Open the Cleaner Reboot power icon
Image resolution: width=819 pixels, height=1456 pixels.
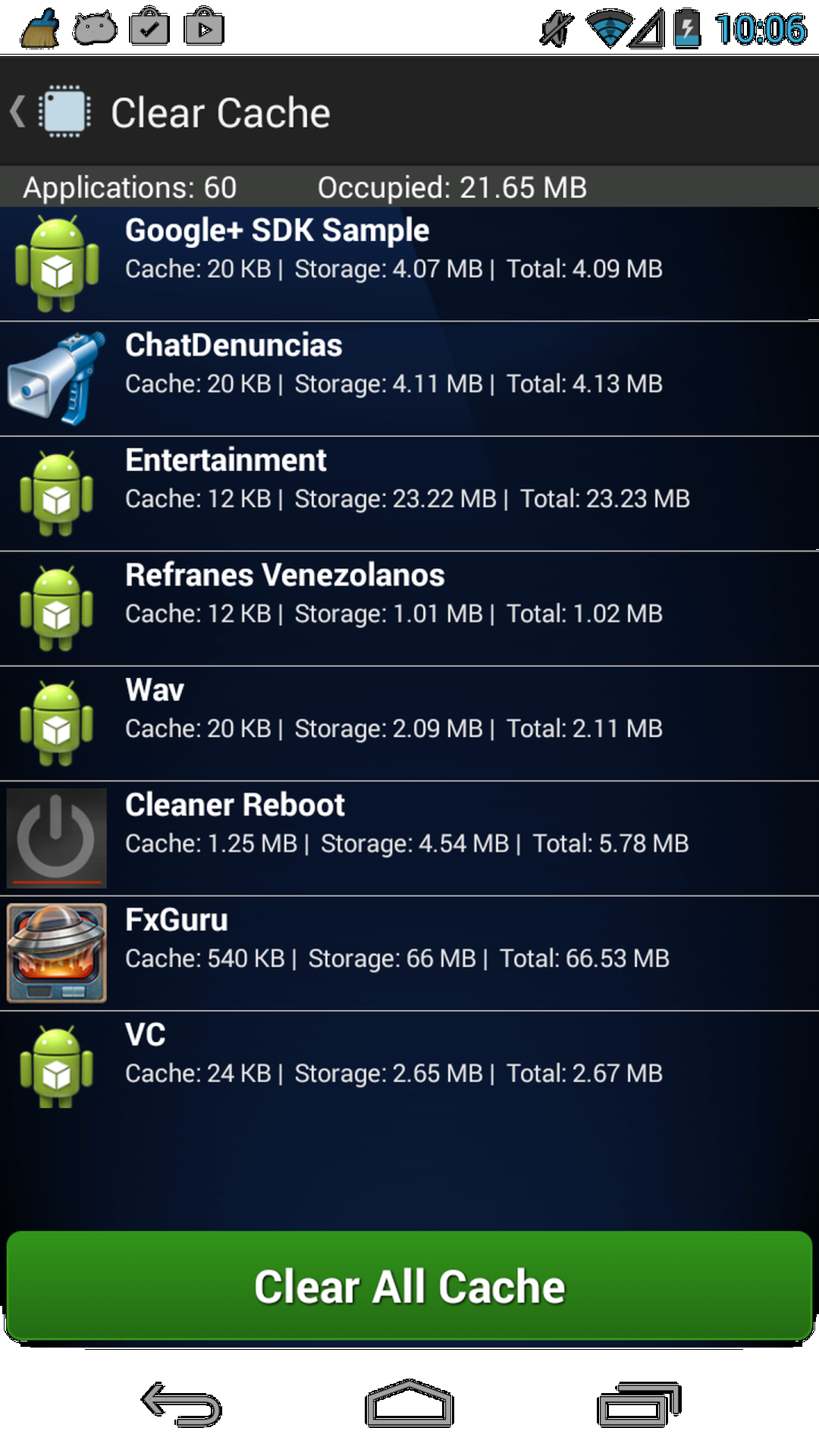pyautogui.click(x=57, y=836)
